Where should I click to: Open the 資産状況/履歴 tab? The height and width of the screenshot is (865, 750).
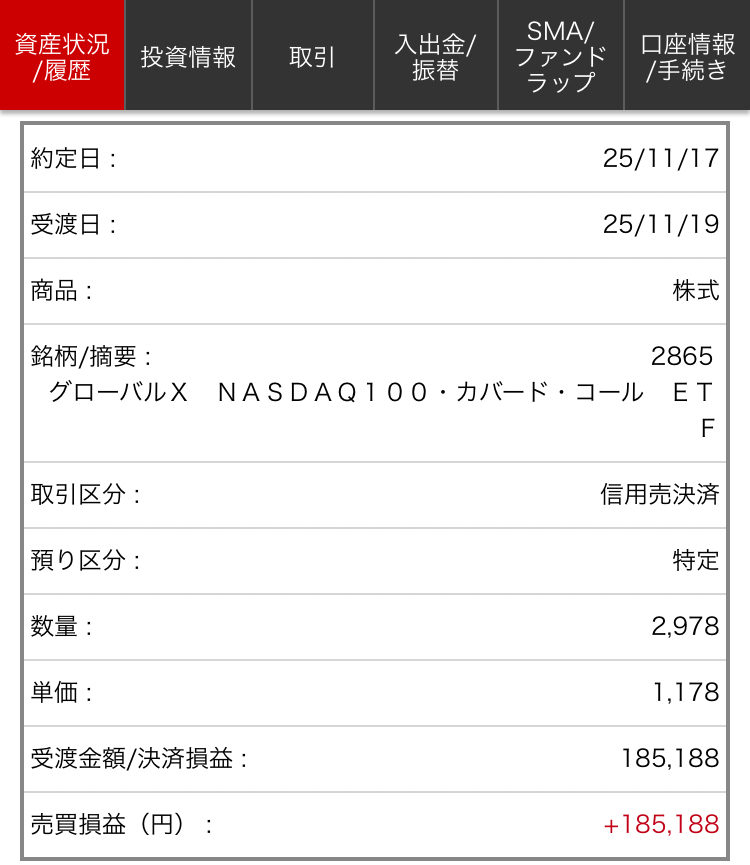(x=62, y=56)
